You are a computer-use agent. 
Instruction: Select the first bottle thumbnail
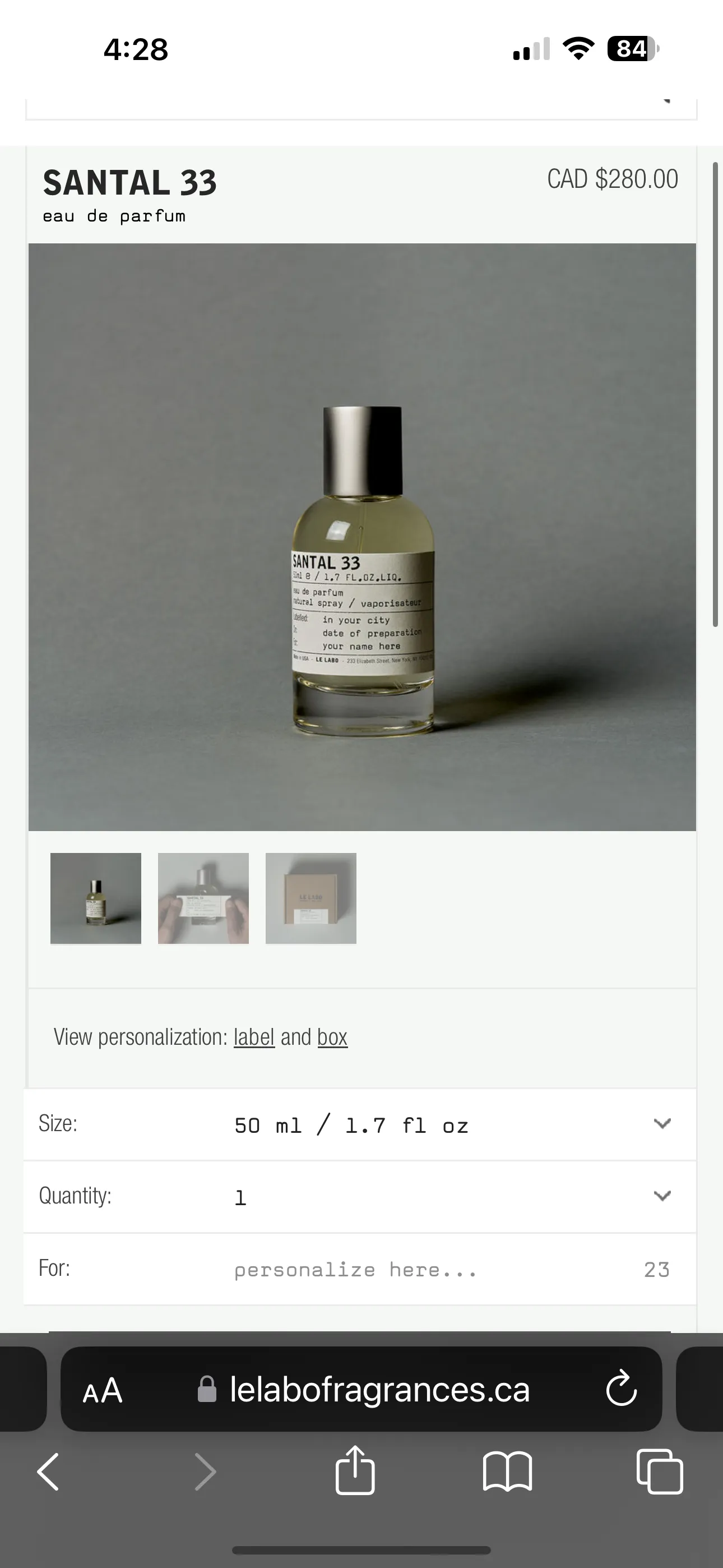[x=95, y=898]
